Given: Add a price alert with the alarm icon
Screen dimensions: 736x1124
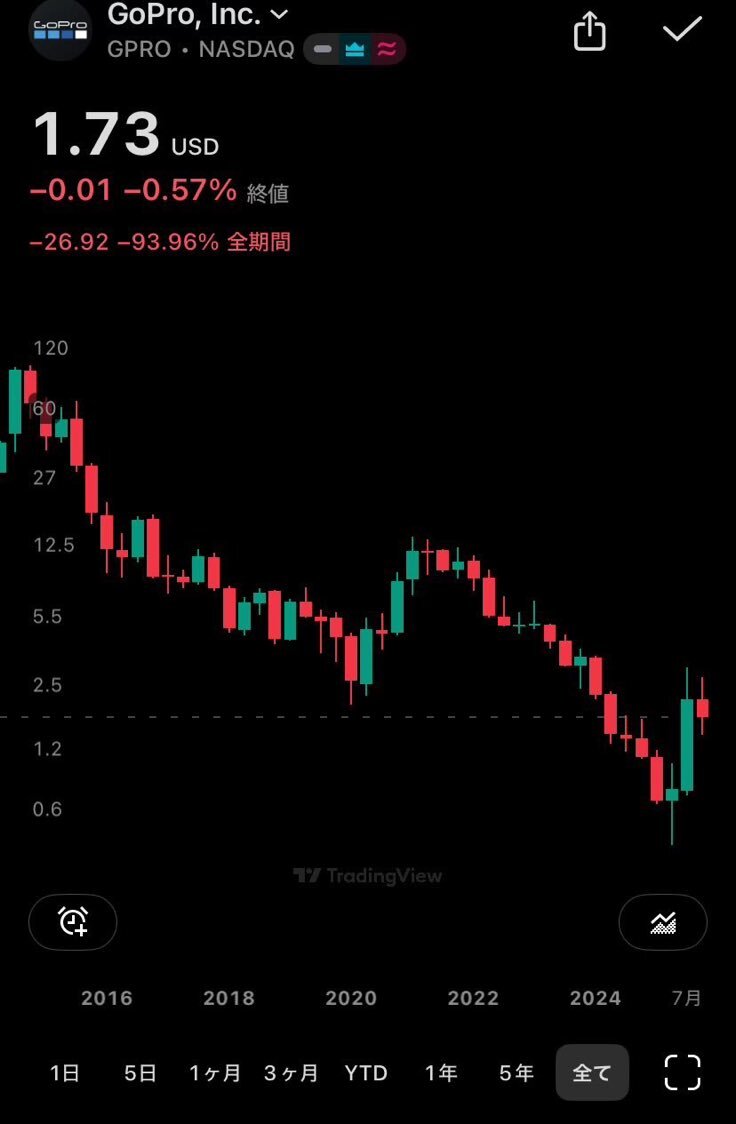Looking at the screenshot, I should pyautogui.click(x=73, y=921).
